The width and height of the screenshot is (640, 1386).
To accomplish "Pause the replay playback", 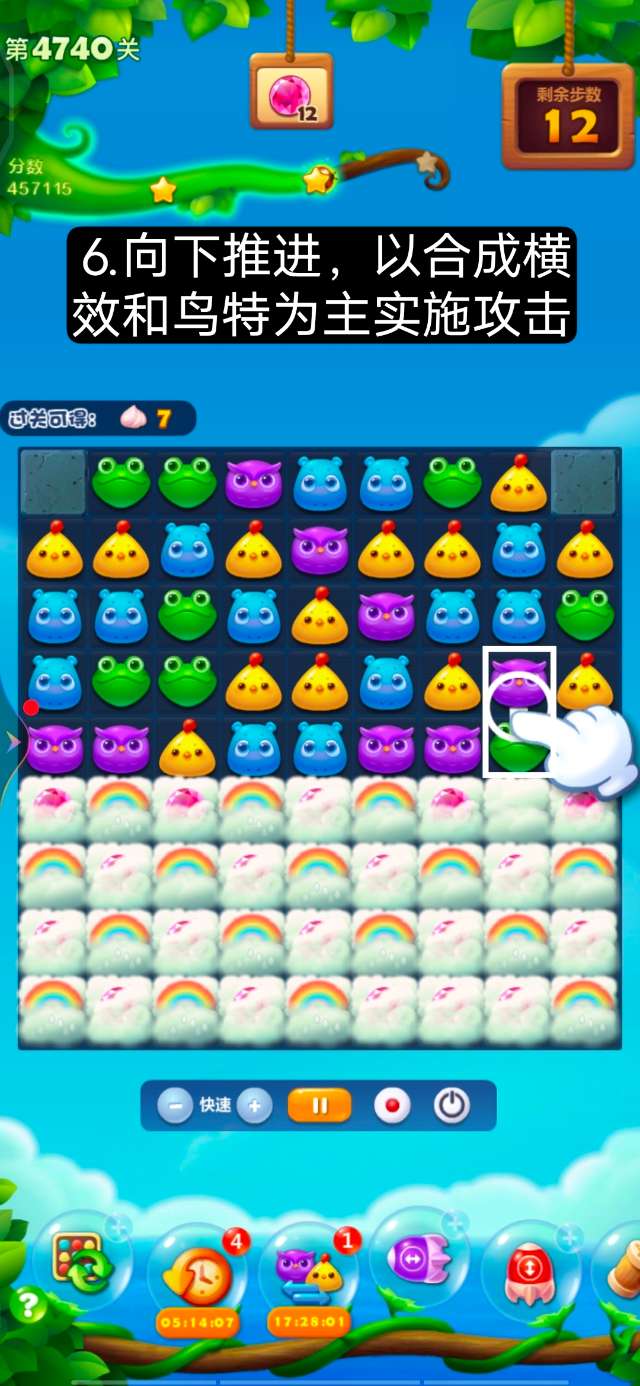I will pyautogui.click(x=320, y=1106).
